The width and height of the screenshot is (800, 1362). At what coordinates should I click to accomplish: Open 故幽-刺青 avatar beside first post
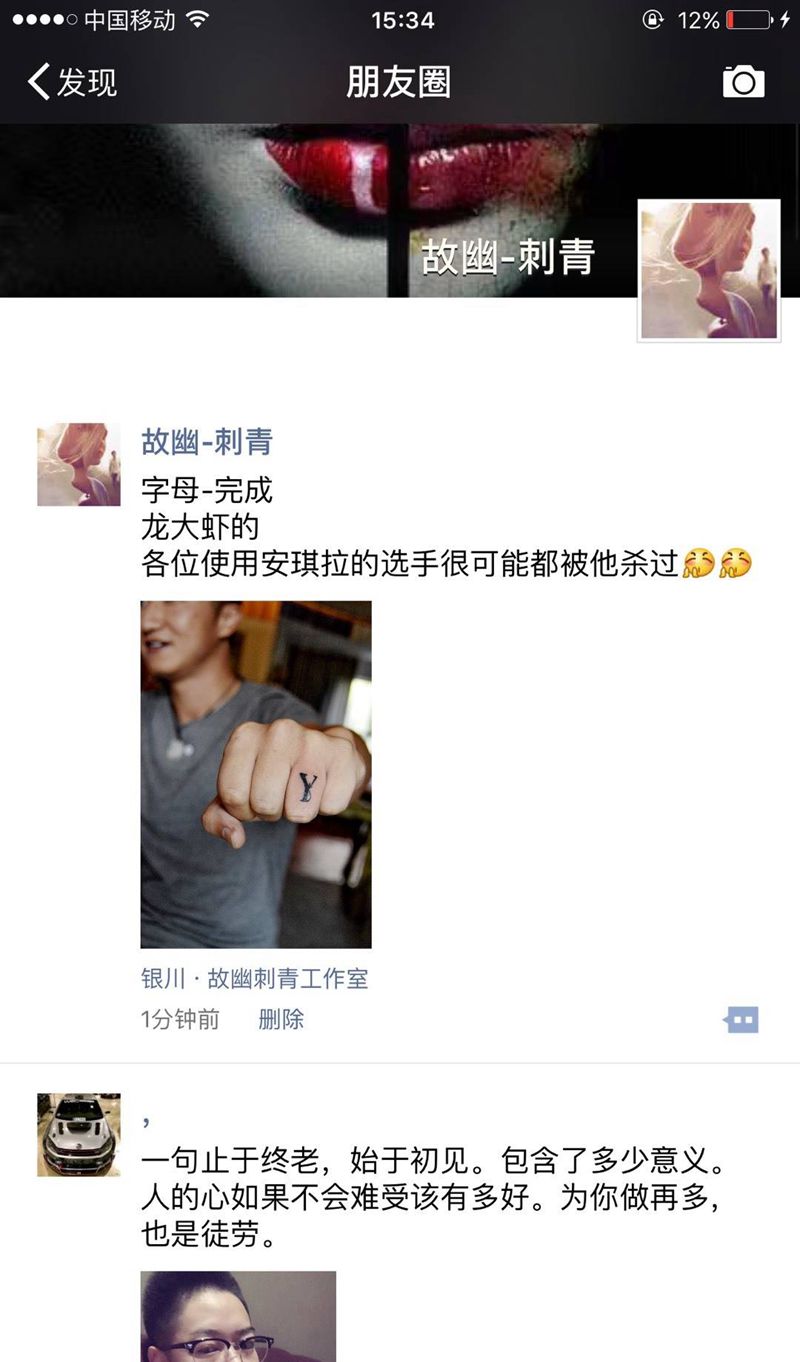pyautogui.click(x=79, y=464)
